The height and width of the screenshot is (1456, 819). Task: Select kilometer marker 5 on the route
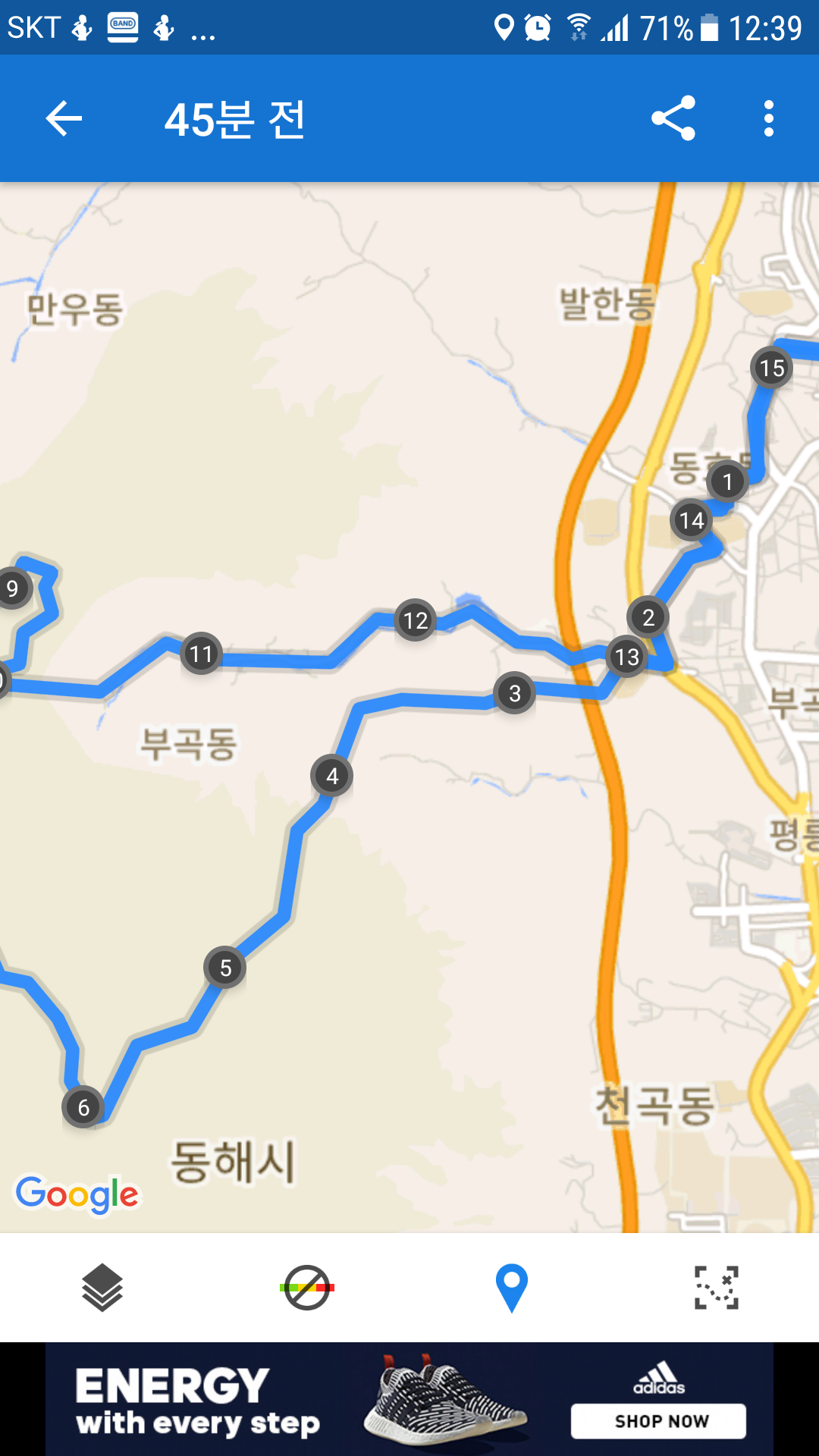225,968
